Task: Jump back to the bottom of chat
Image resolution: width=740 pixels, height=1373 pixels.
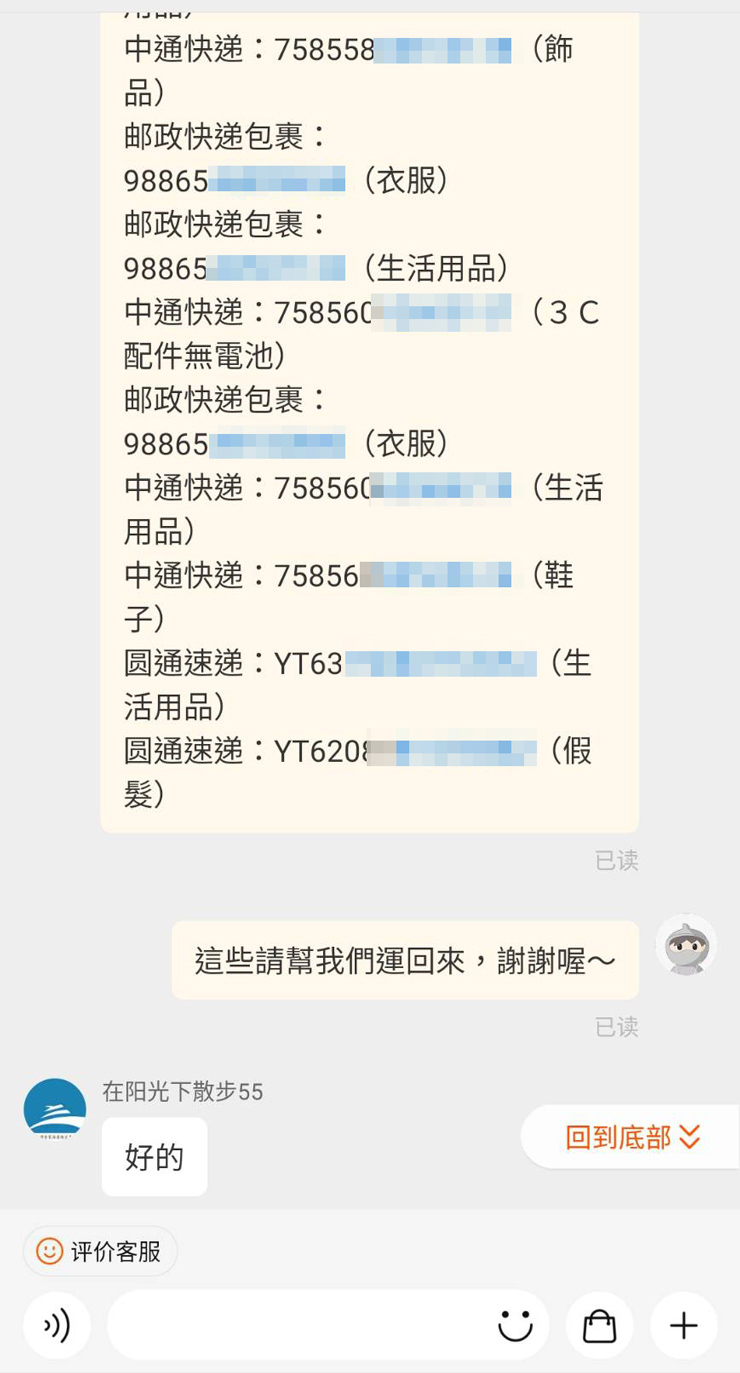Action: pyautogui.click(x=632, y=1137)
